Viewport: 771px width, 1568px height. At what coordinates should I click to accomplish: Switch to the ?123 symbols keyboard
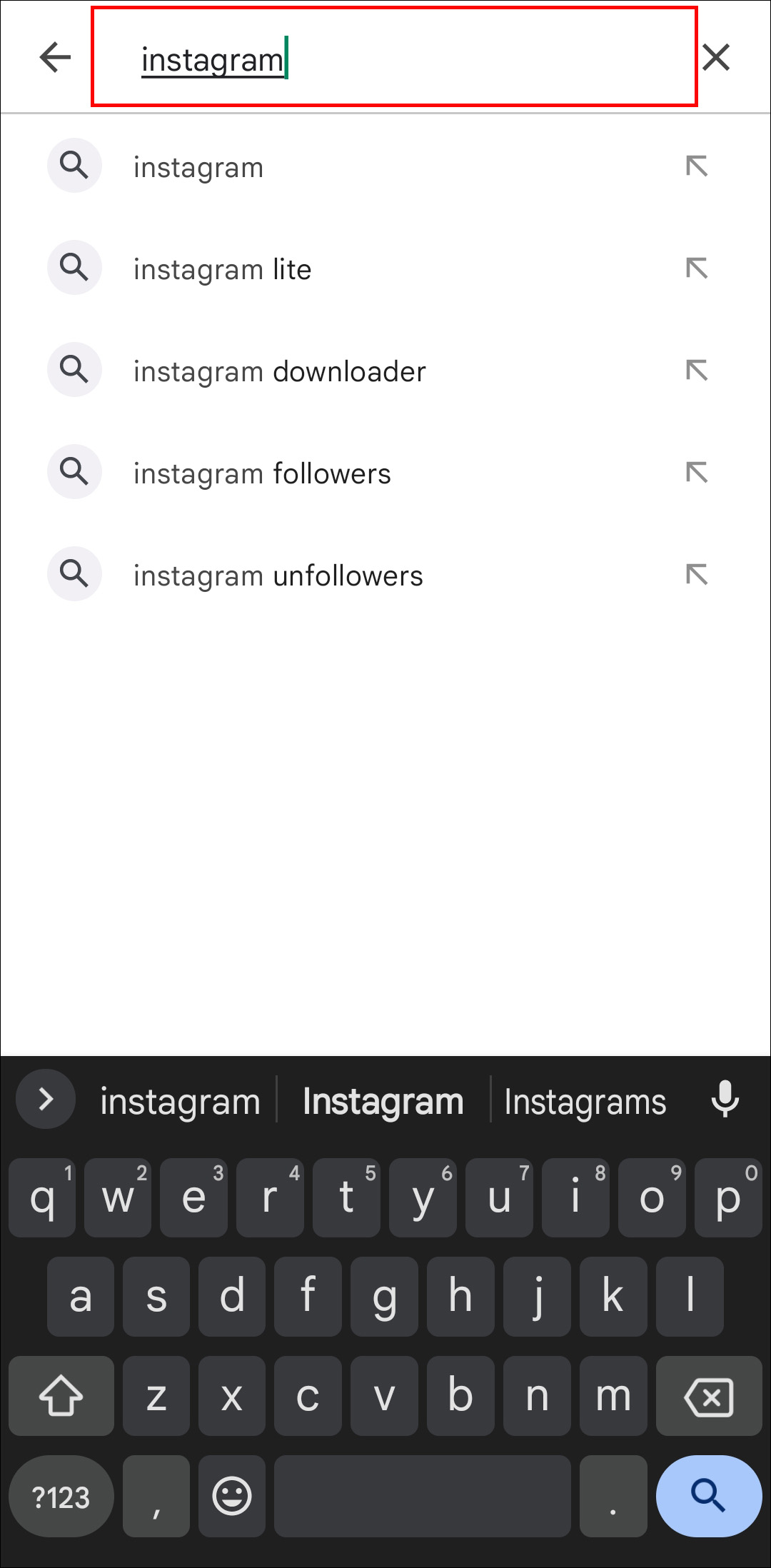[x=61, y=1497]
